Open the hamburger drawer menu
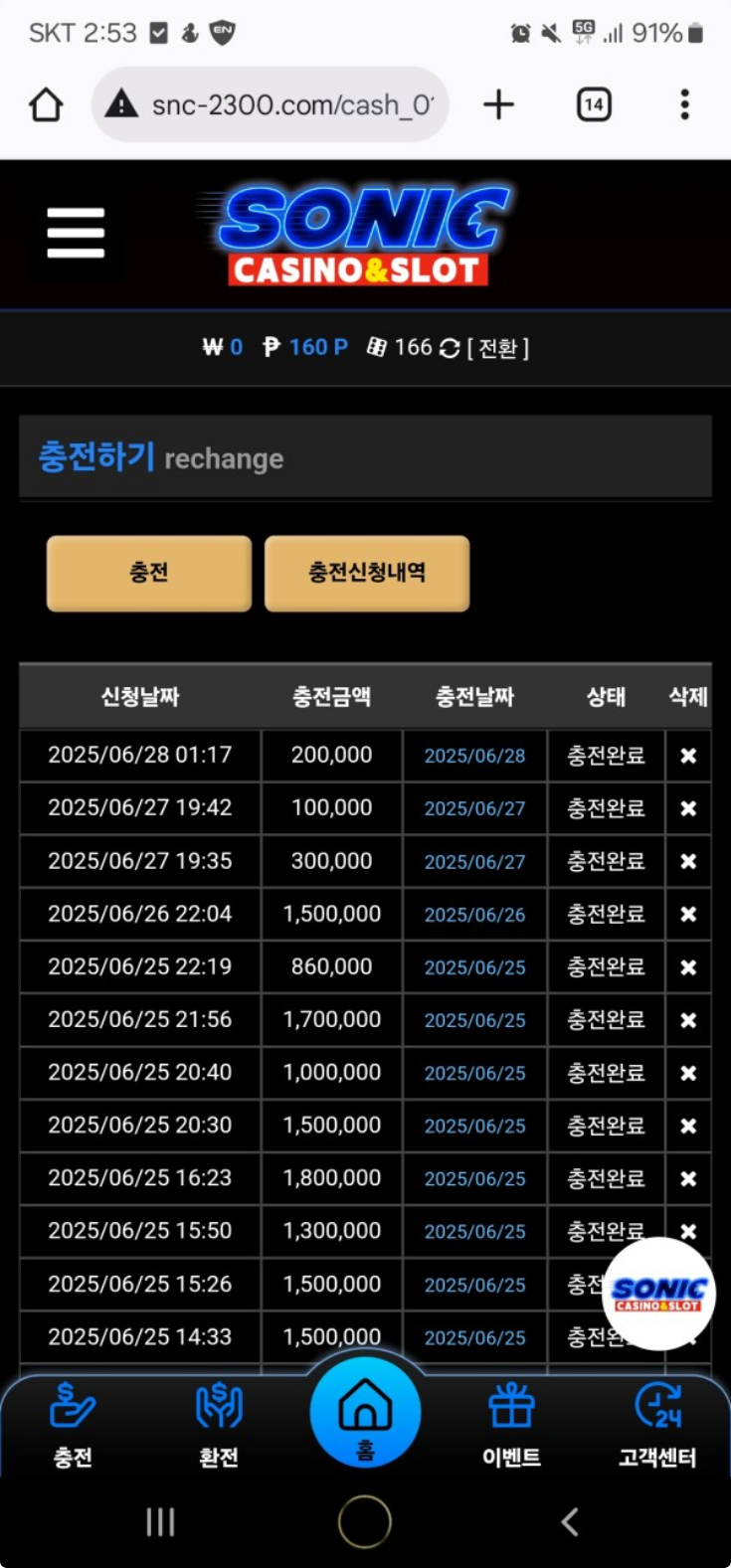Image resolution: width=731 pixels, height=1568 pixels. [x=76, y=234]
